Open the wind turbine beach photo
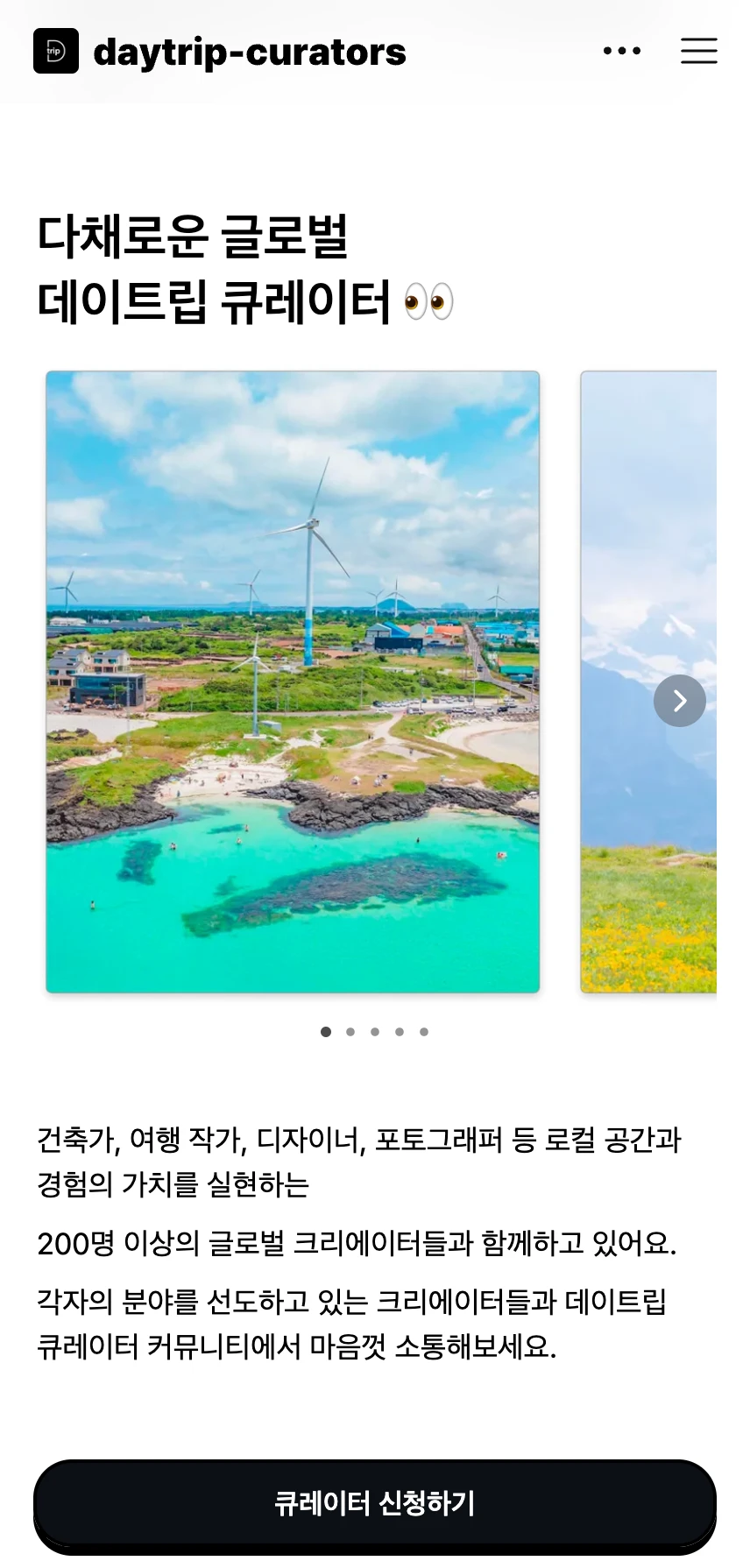The width and height of the screenshot is (750, 1568). 293,682
